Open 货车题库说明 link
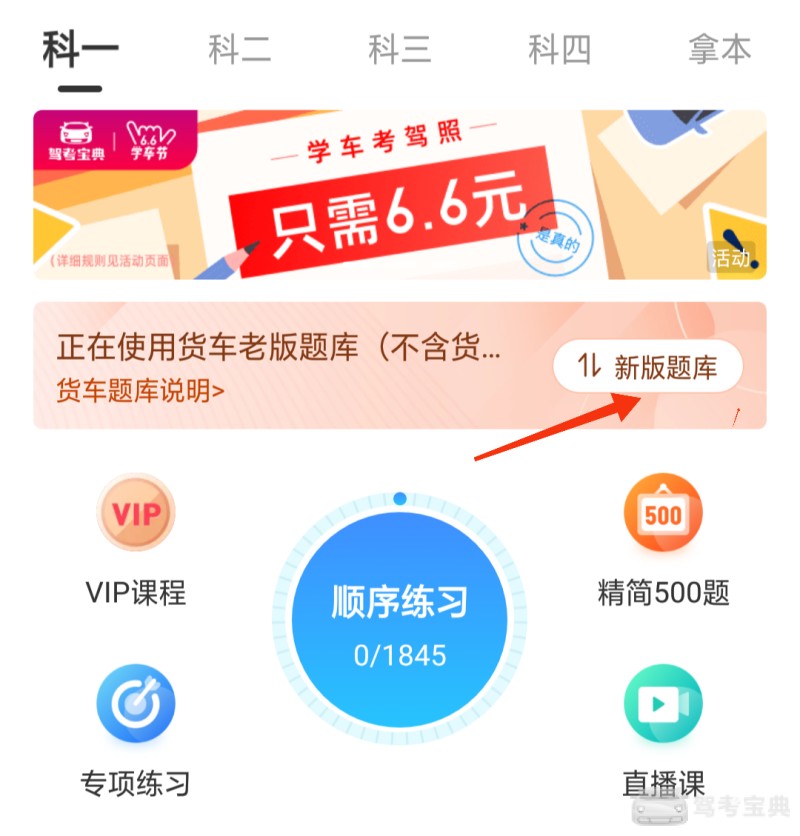Image resolution: width=800 pixels, height=836 pixels. pyautogui.click(x=141, y=390)
